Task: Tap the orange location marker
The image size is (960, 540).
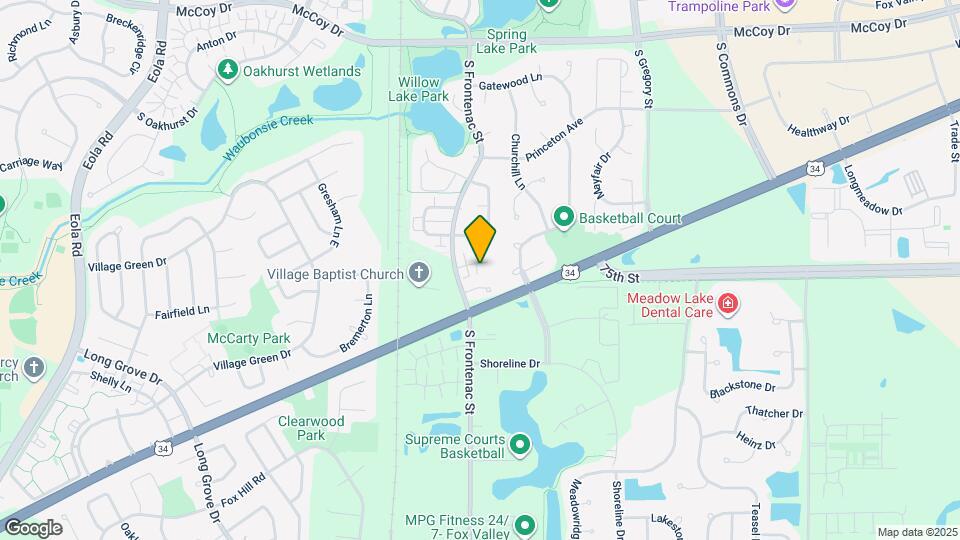Action: pyautogui.click(x=480, y=239)
